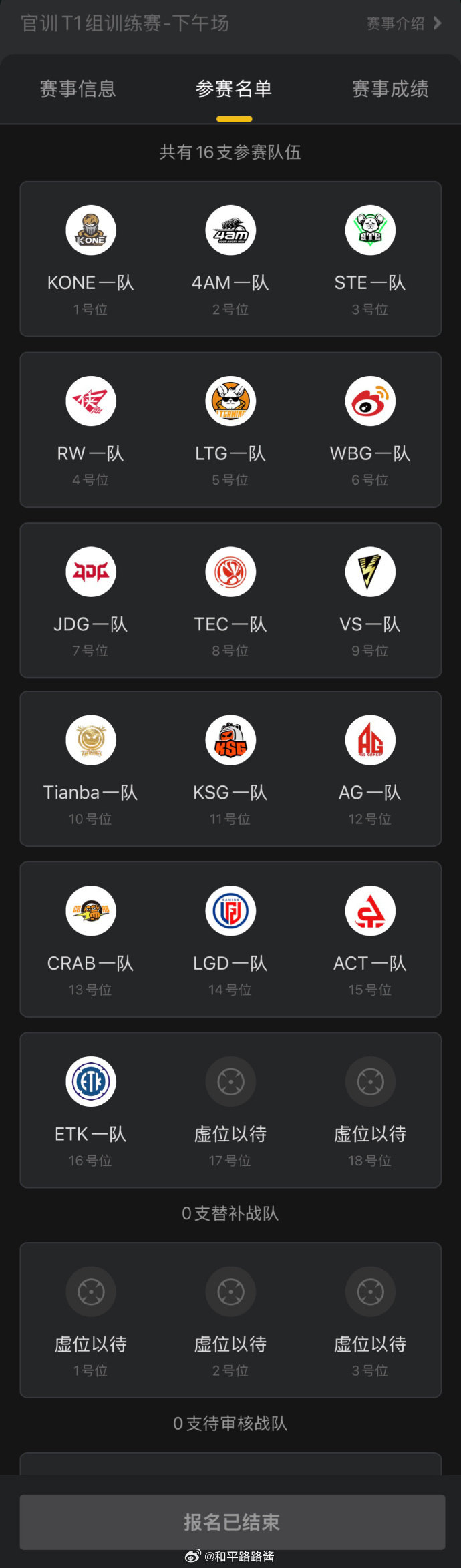Select the KSG一队 team
Image resolution: width=461 pixels, height=1568 pixels.
(230, 741)
